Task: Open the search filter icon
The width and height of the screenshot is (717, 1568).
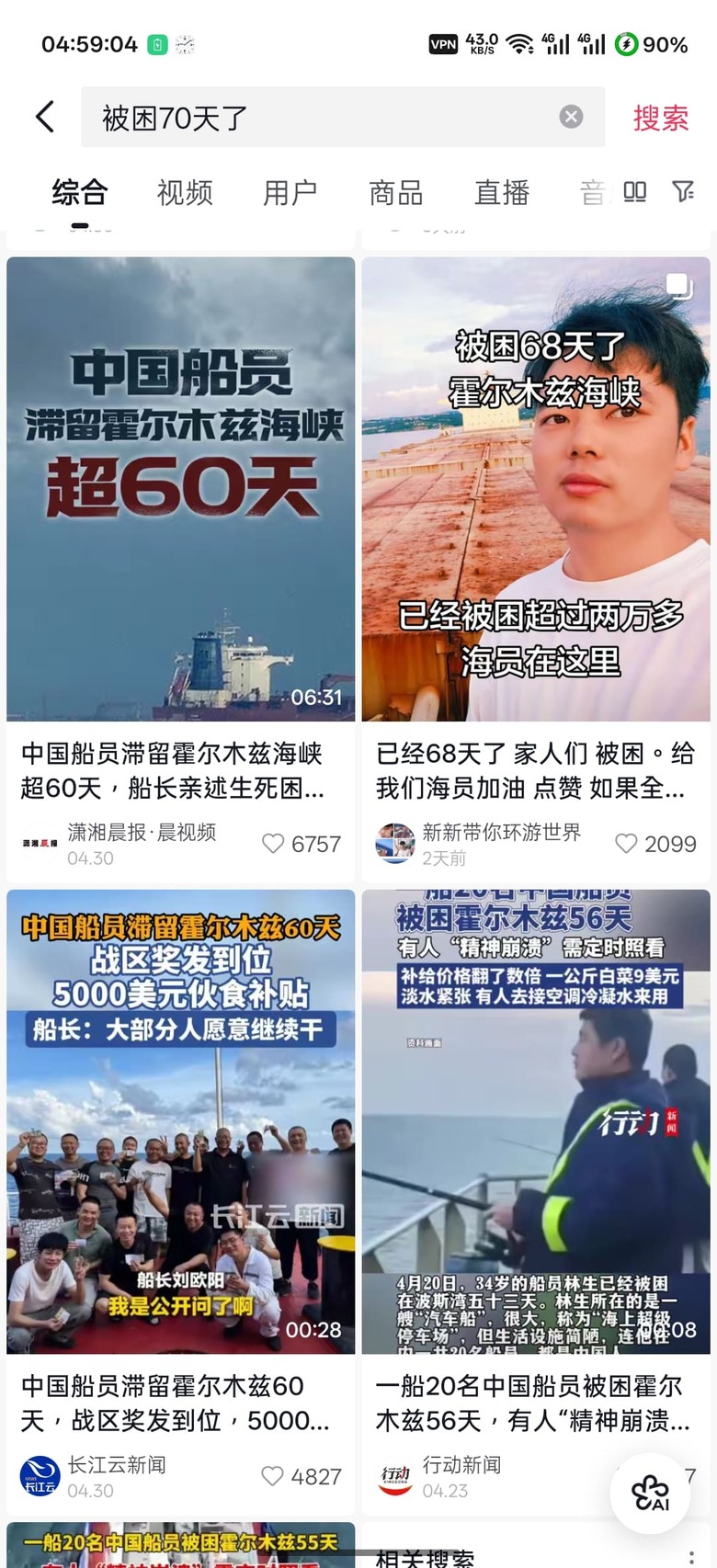Action: coord(683,191)
